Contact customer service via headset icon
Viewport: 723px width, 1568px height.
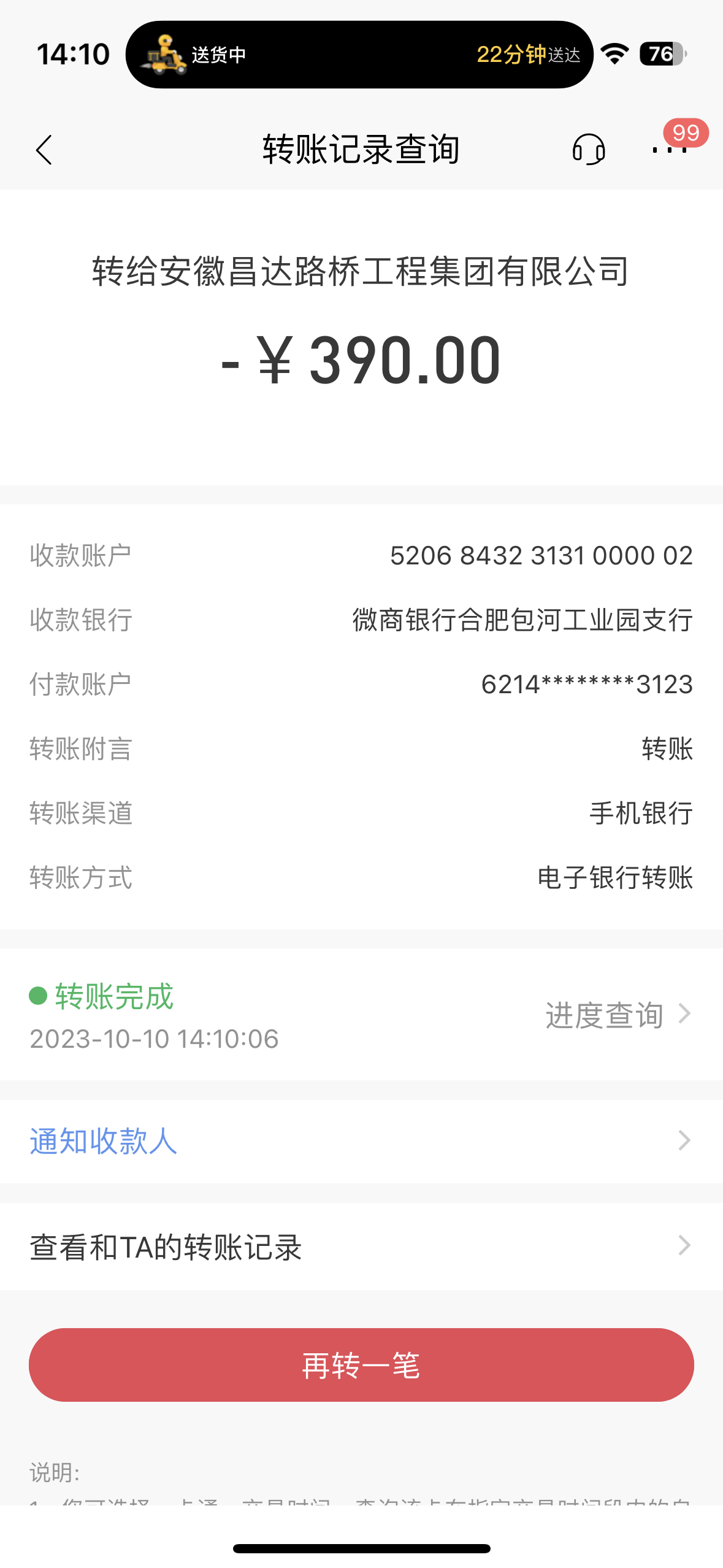click(589, 150)
